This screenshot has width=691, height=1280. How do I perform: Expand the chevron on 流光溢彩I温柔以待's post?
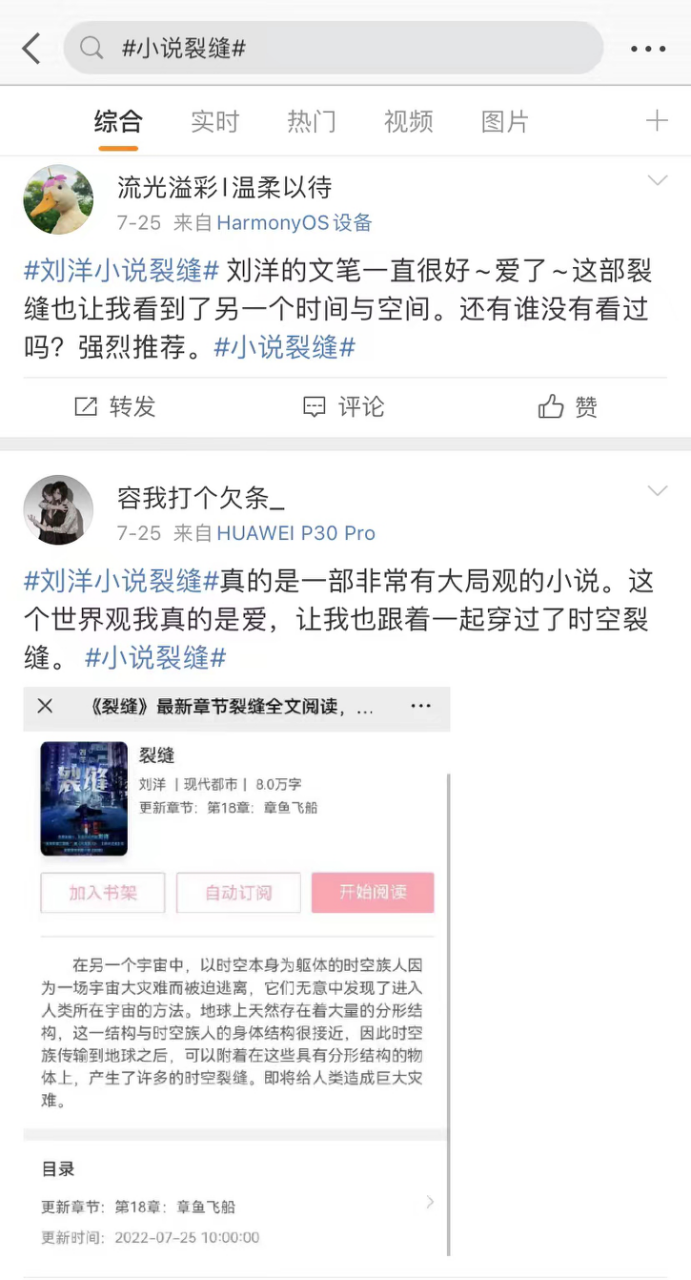tap(657, 181)
